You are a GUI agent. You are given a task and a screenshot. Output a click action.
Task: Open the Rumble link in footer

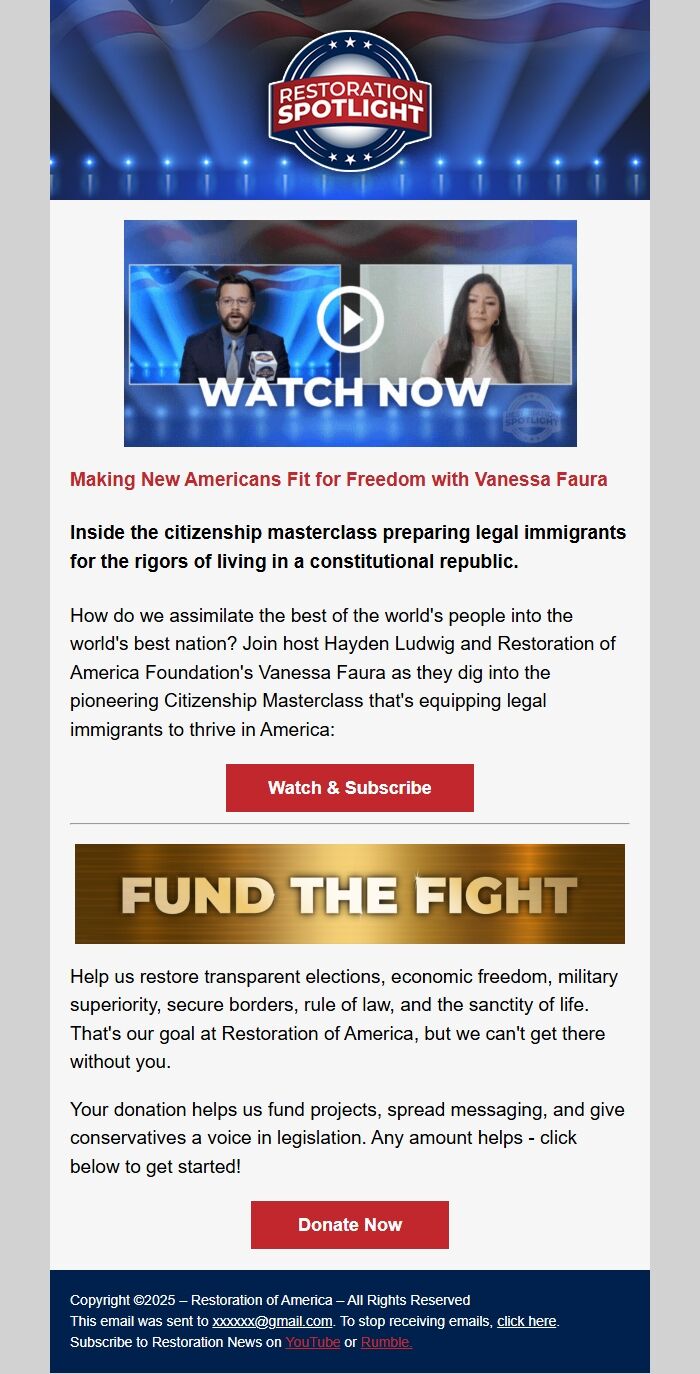pos(386,1342)
